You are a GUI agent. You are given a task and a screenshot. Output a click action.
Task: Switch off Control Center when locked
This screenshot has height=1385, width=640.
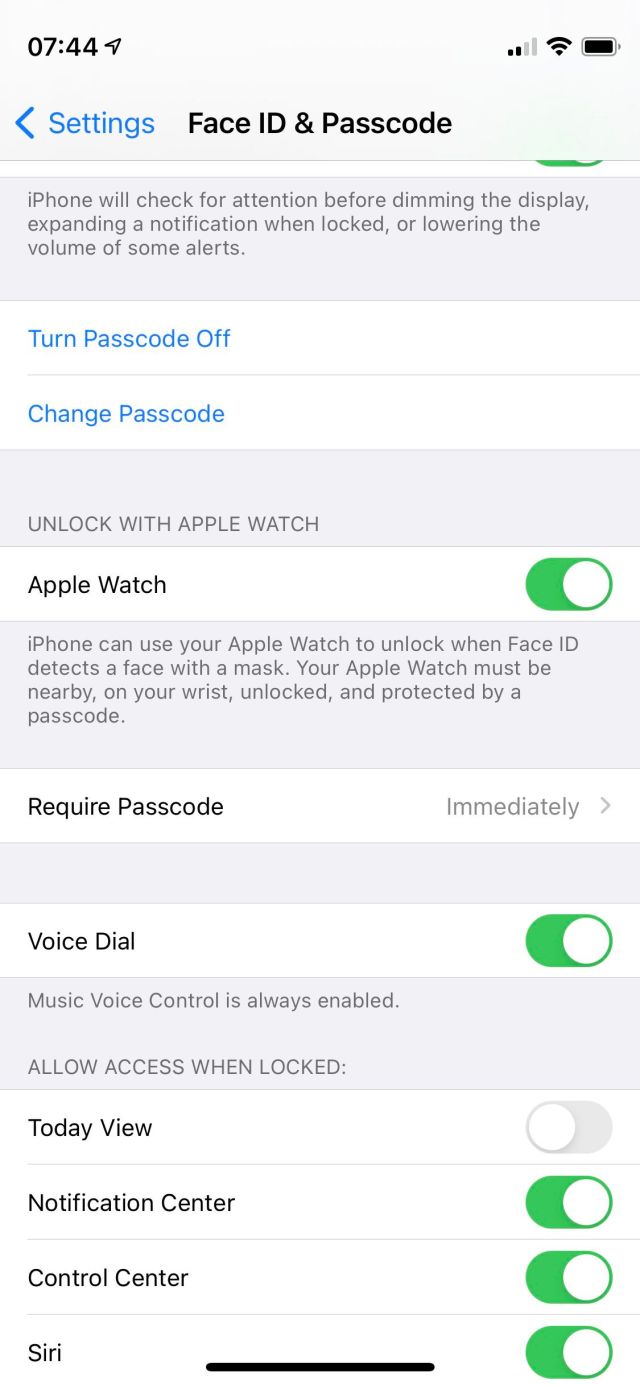[568, 1277]
